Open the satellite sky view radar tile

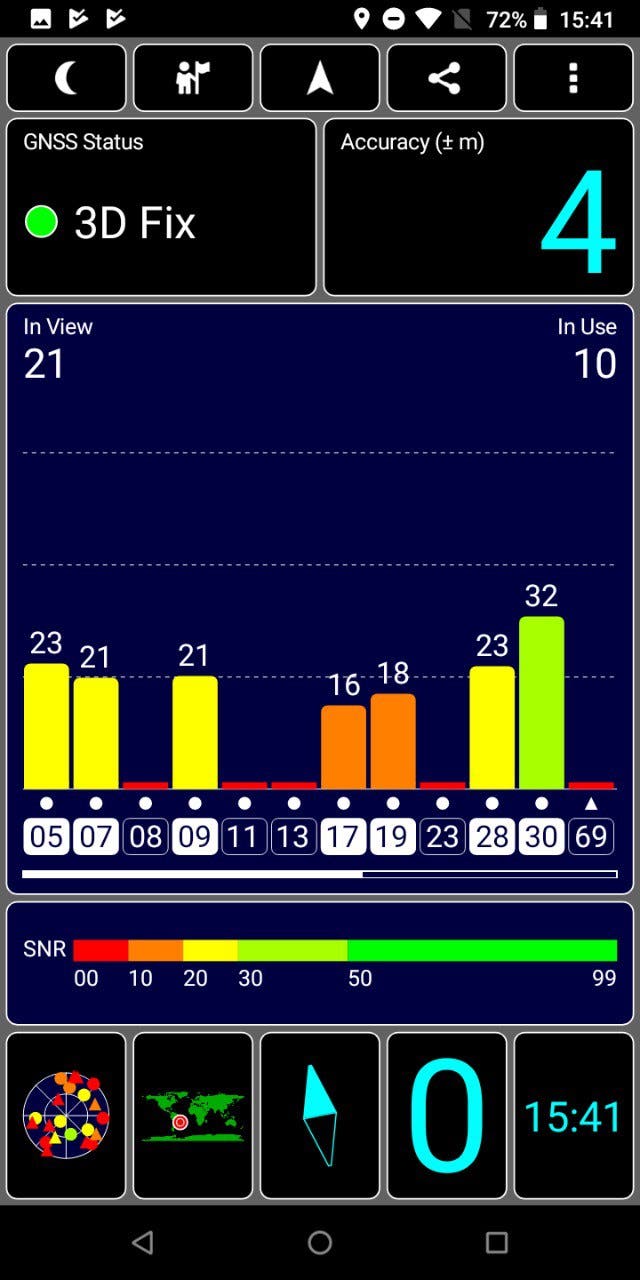[x=66, y=1115]
